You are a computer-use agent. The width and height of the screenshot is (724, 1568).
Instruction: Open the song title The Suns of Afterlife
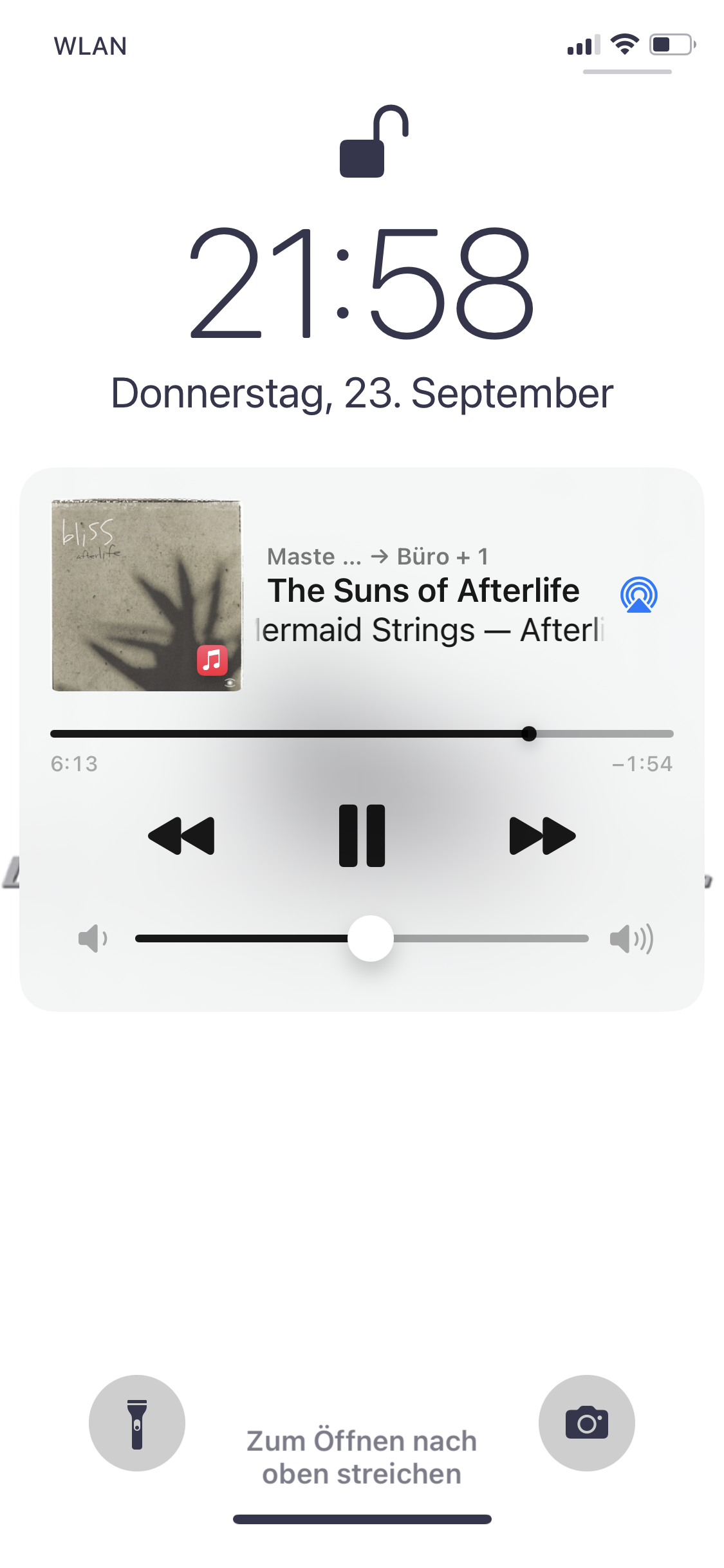tap(423, 591)
